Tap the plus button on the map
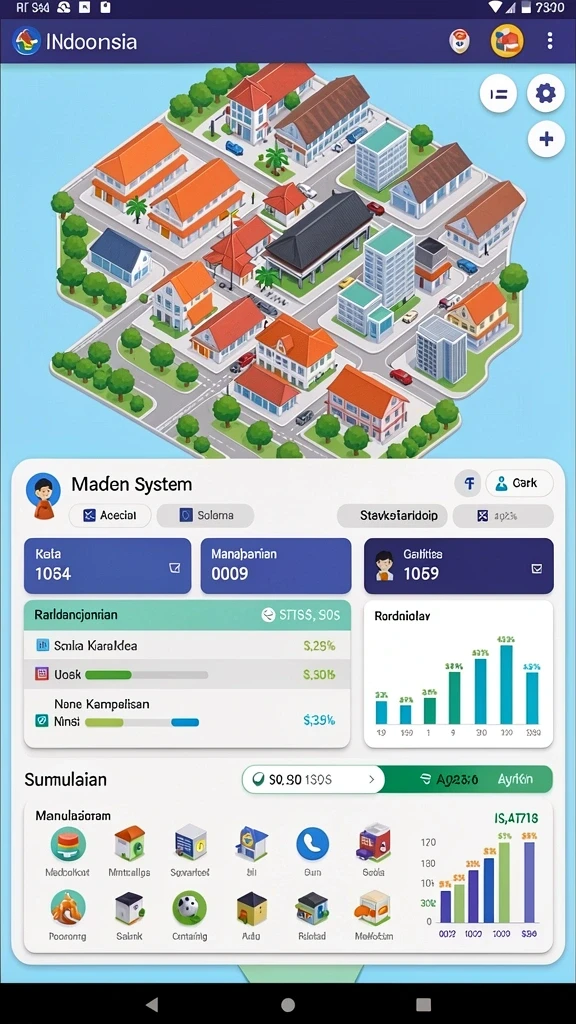 pos(546,138)
